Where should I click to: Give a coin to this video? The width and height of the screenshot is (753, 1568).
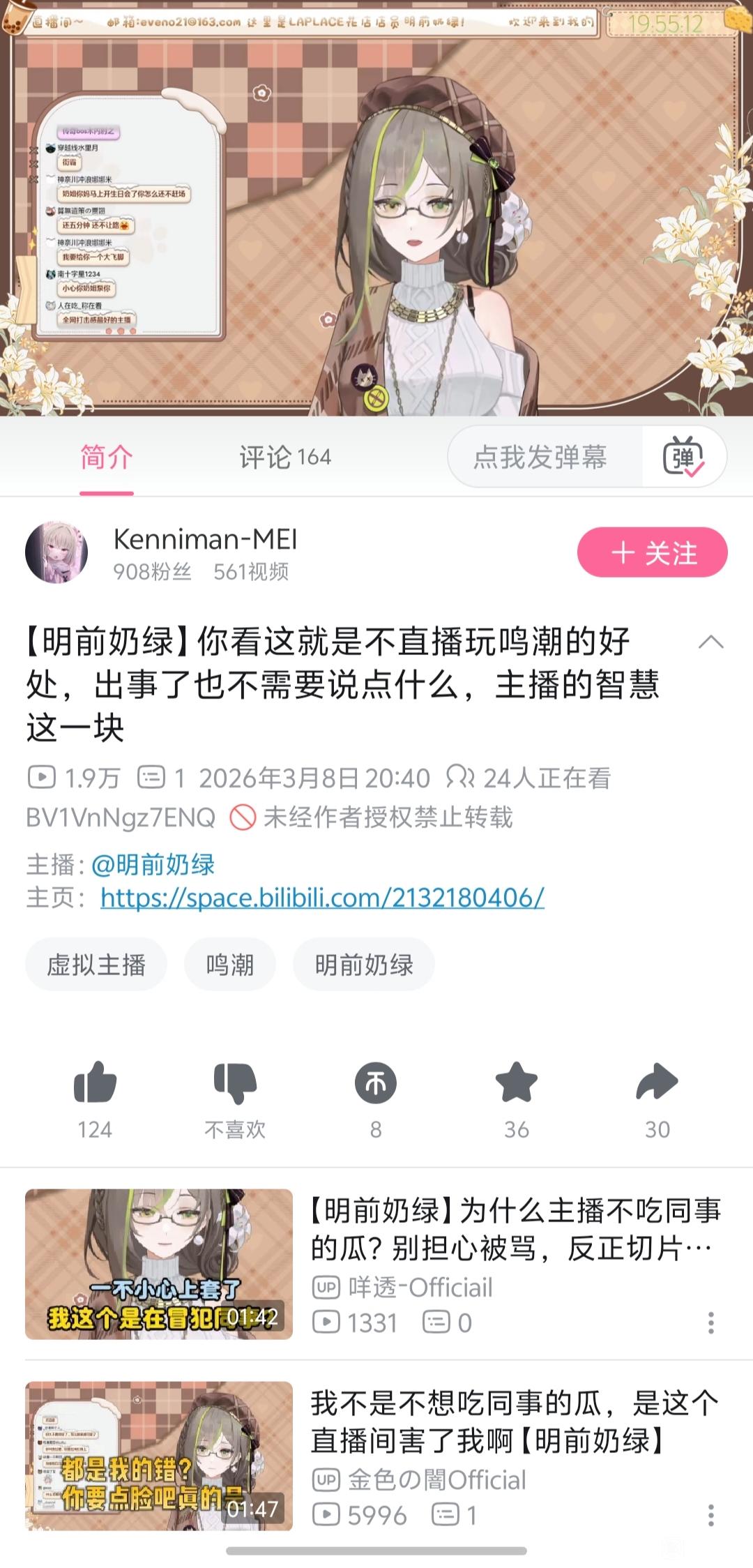(x=376, y=1083)
